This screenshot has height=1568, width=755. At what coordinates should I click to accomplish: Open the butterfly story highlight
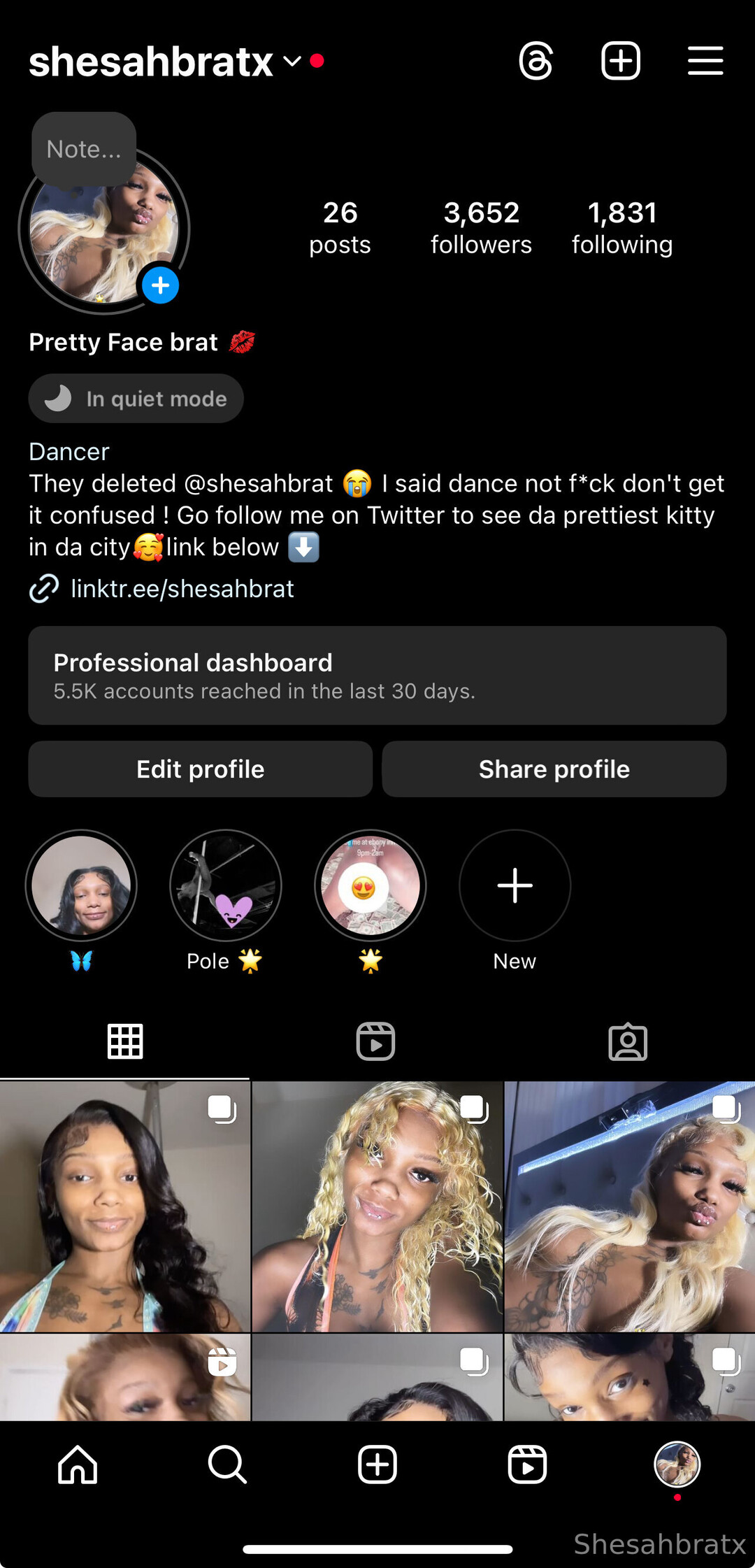(81, 886)
